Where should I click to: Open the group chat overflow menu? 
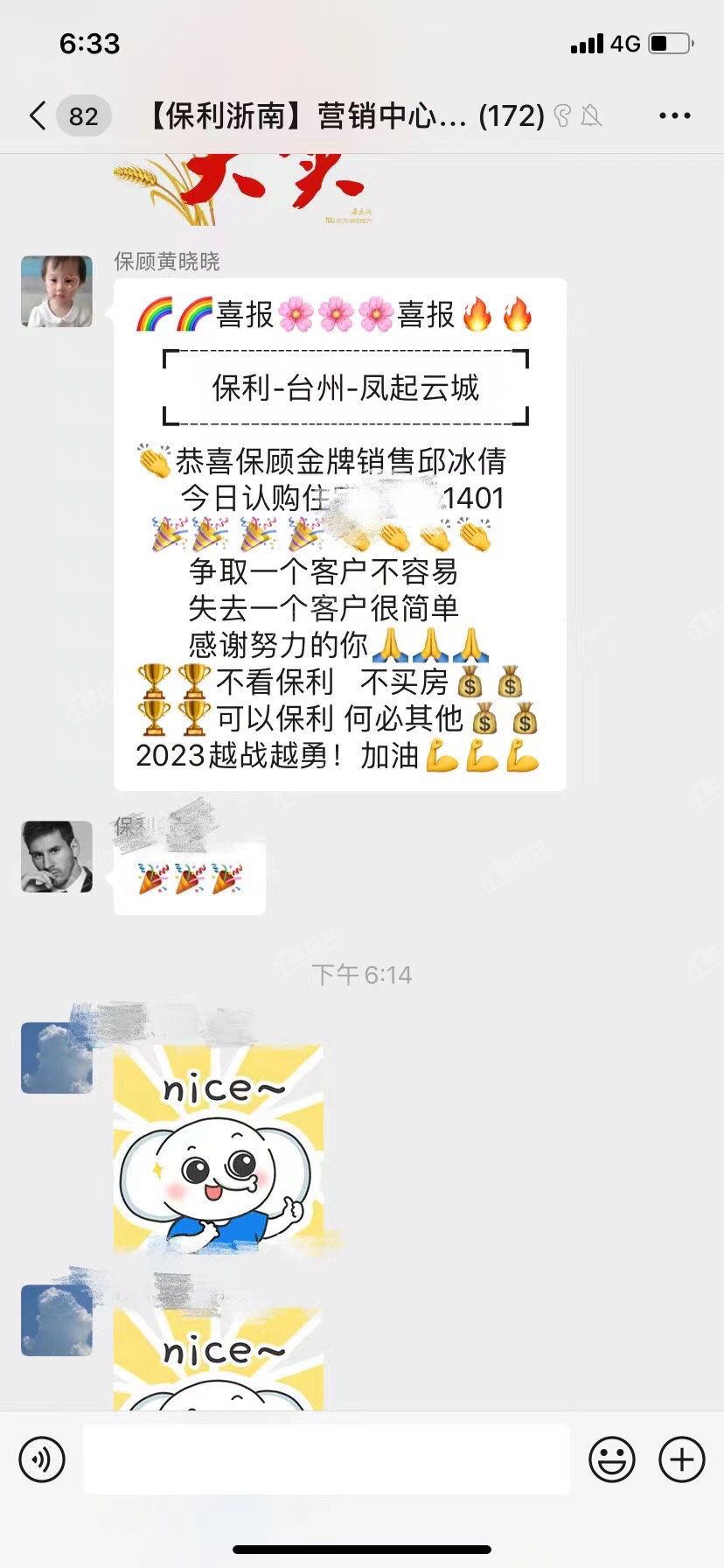coord(674,115)
